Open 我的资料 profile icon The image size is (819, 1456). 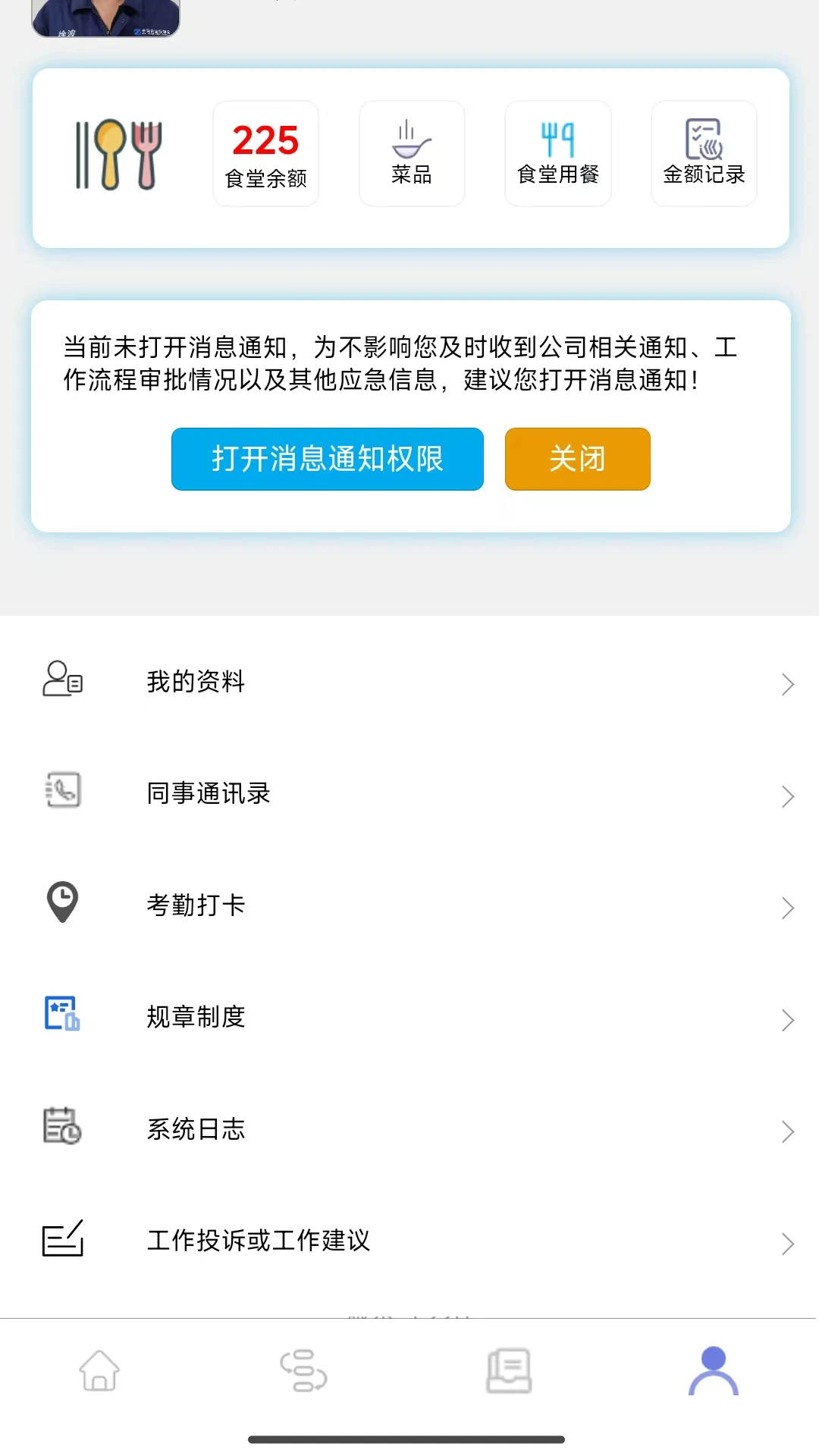click(x=62, y=681)
